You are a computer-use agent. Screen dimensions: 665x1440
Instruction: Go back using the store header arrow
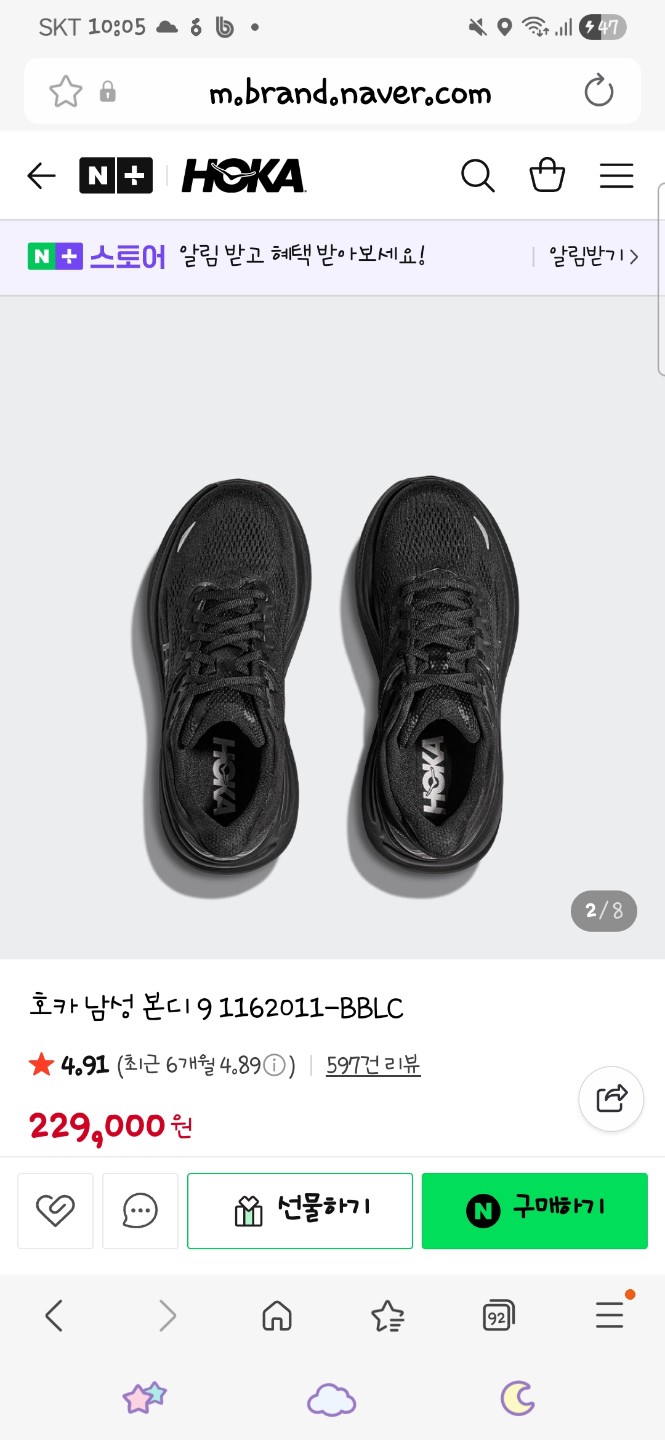pyautogui.click(x=41, y=176)
